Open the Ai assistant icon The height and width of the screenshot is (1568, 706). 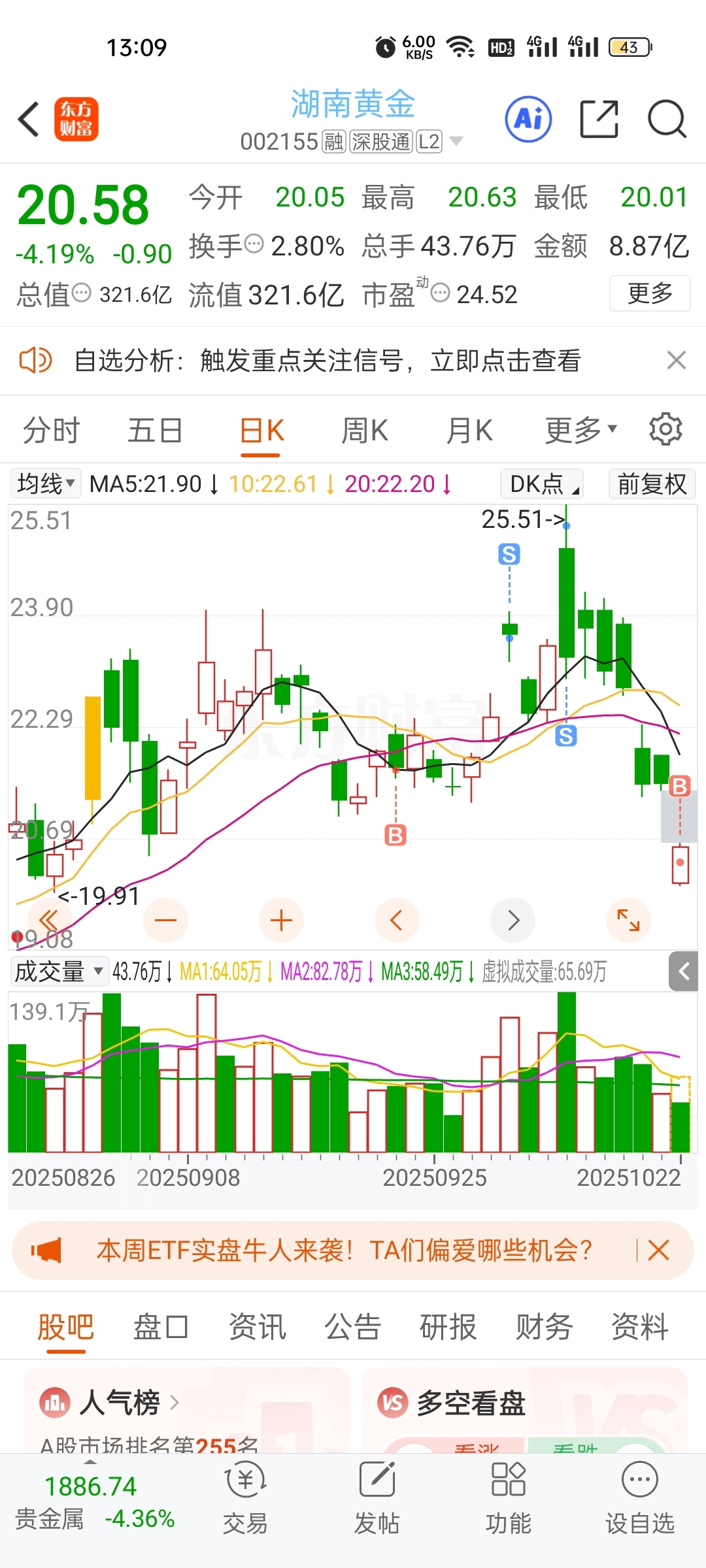(528, 120)
